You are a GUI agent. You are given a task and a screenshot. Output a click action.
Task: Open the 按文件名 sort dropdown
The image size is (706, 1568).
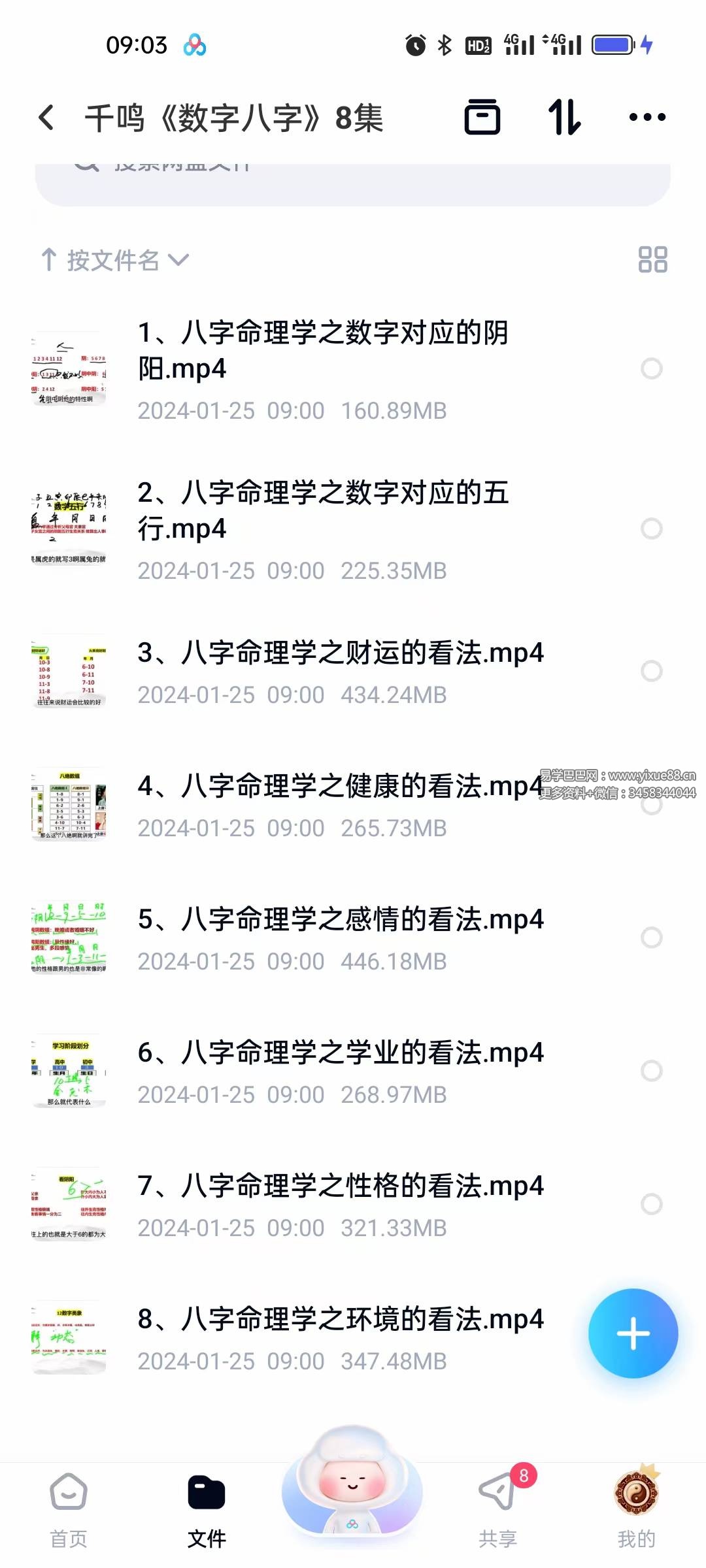click(124, 260)
